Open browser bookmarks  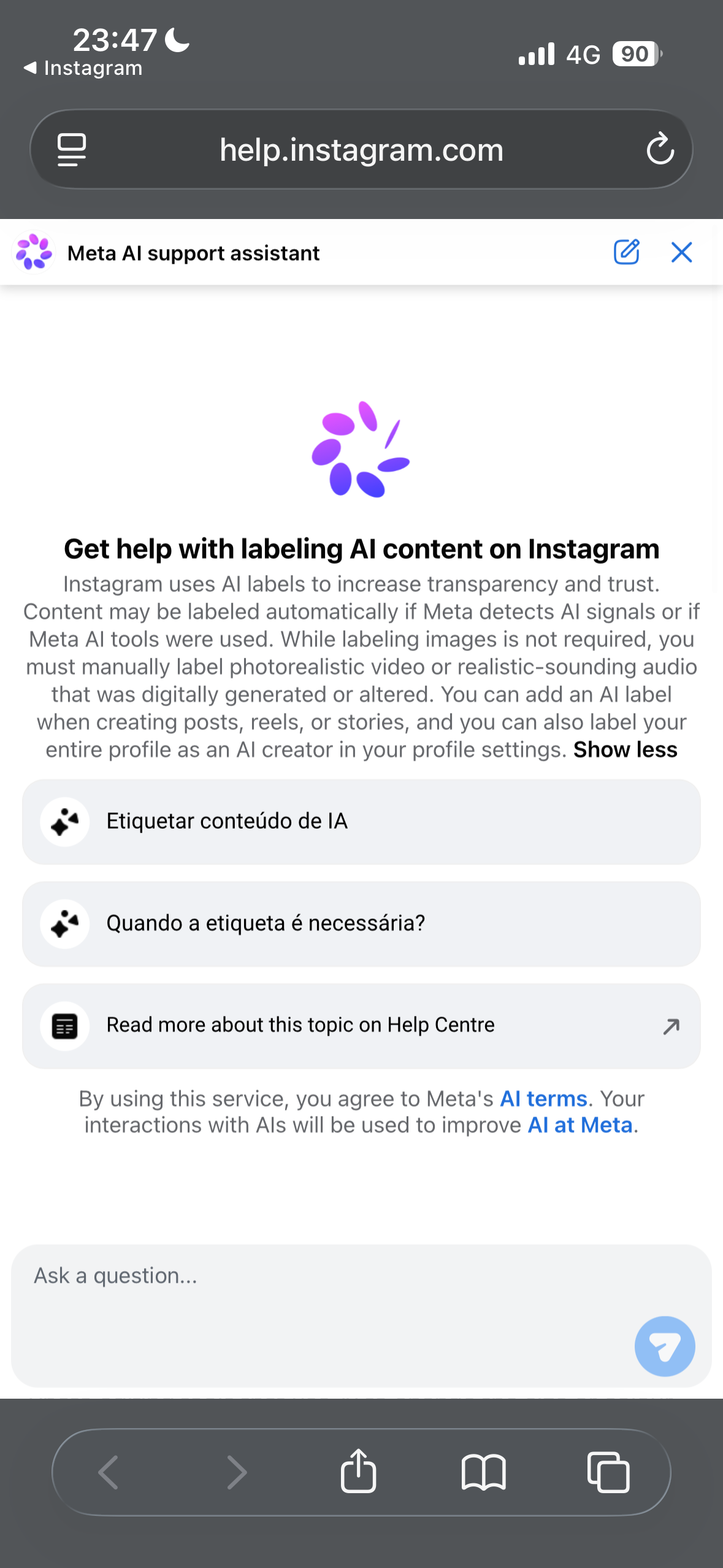pos(483,1472)
